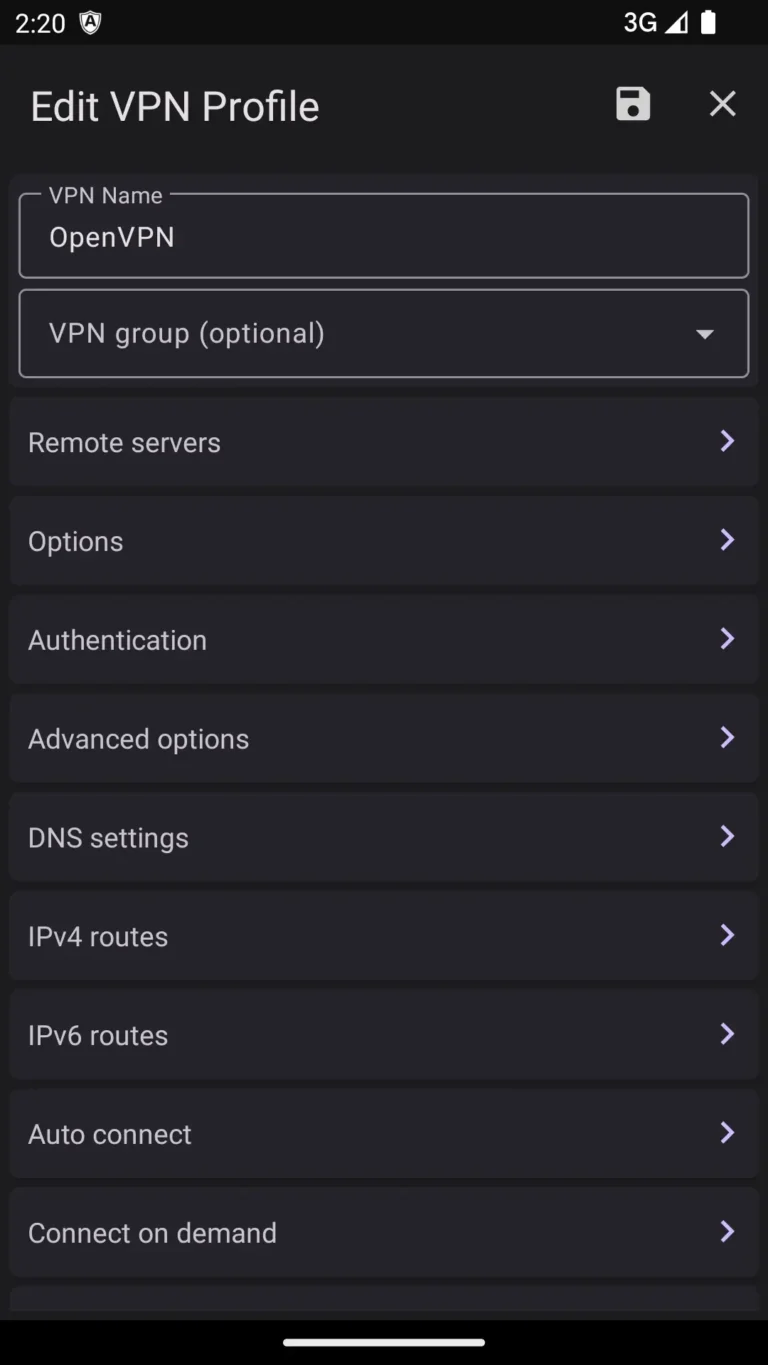Edit the VPN Name field
768x1365 pixels.
pyautogui.click(x=384, y=236)
